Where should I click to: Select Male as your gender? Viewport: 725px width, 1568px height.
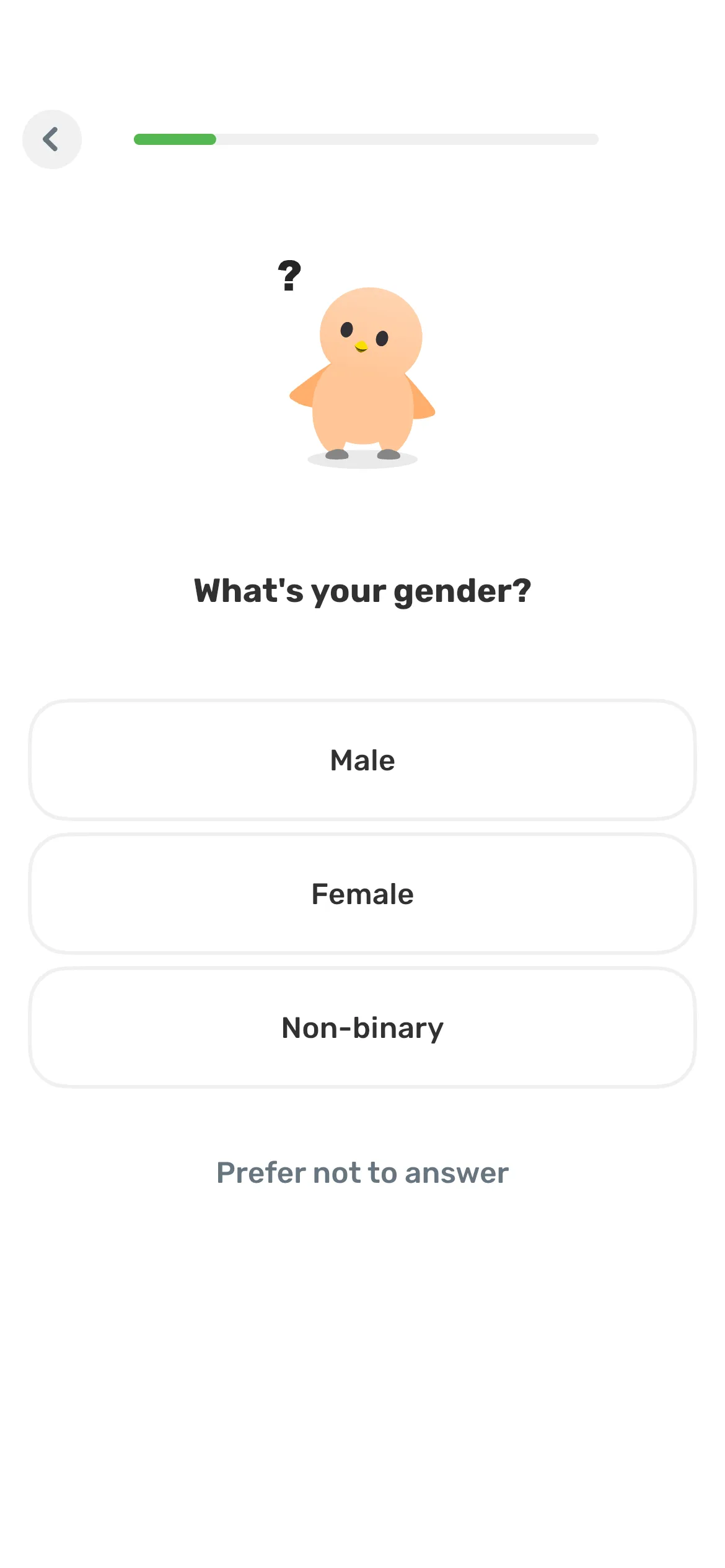click(362, 760)
